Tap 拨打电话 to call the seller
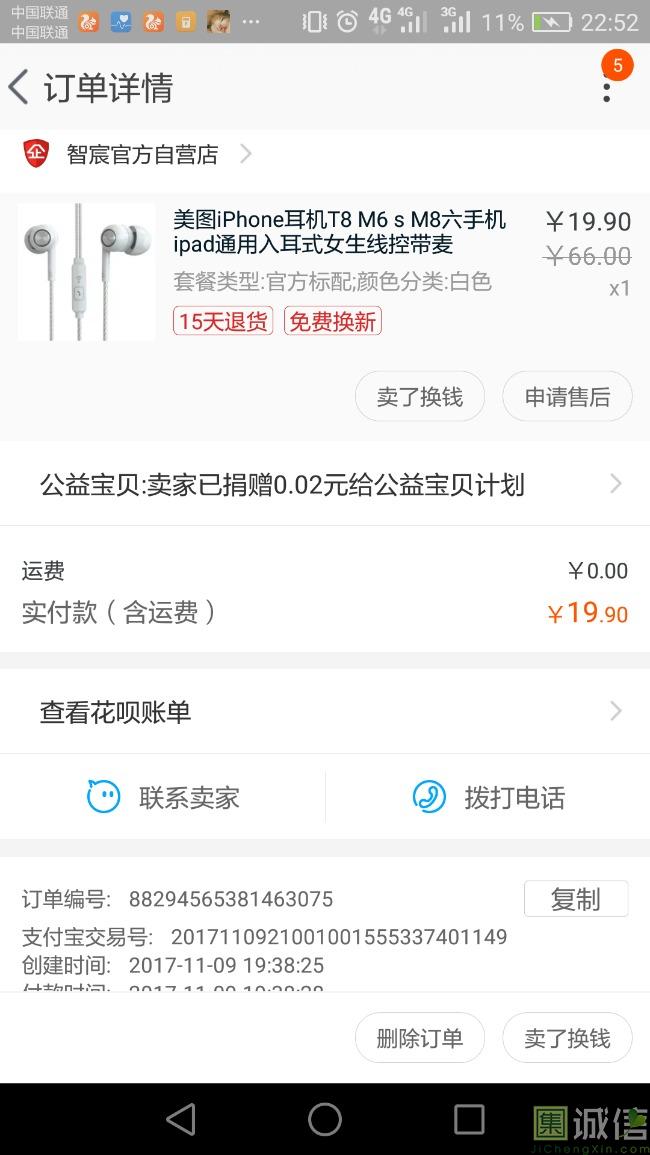The image size is (650, 1155). point(488,798)
